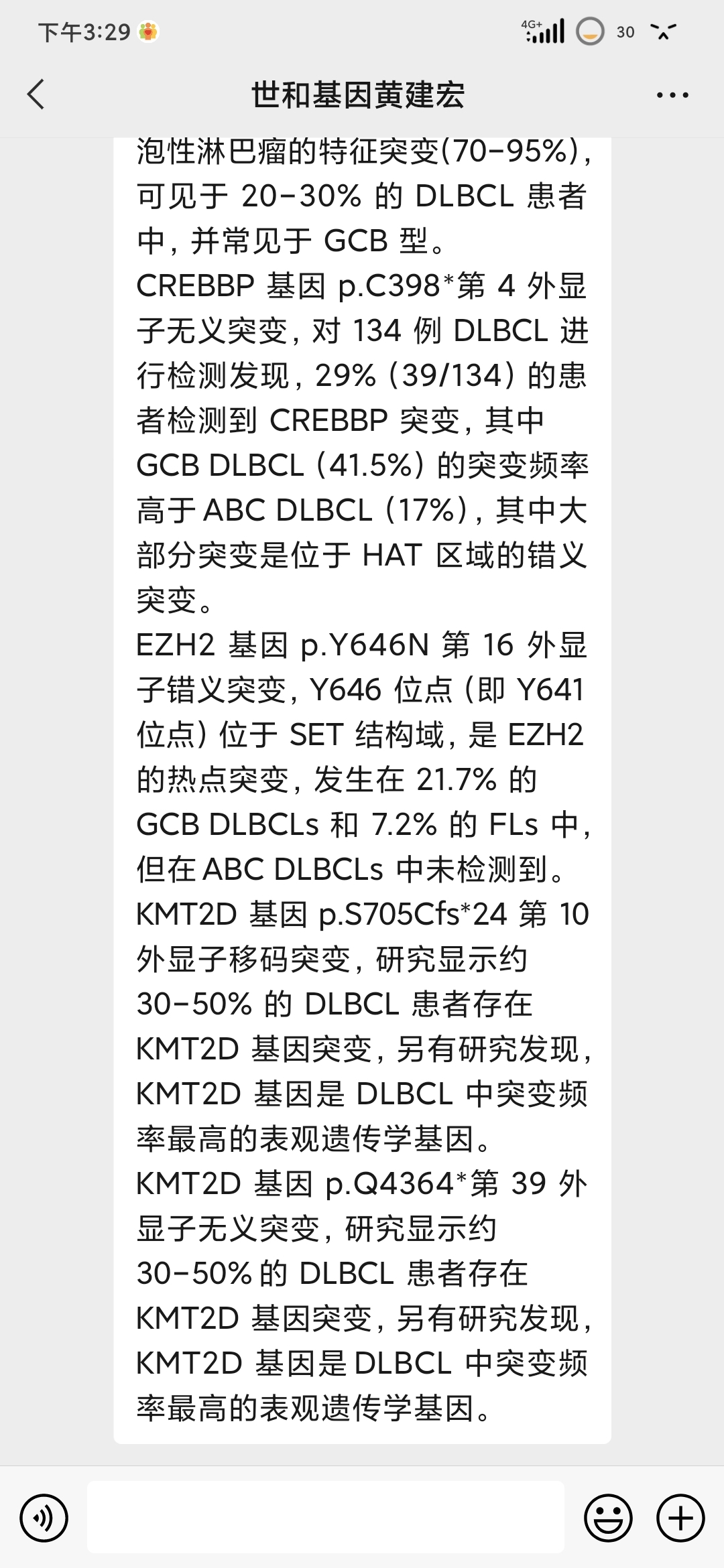Screen dimensions: 724x1568
Task: Tap the message text field
Action: tap(326, 1518)
